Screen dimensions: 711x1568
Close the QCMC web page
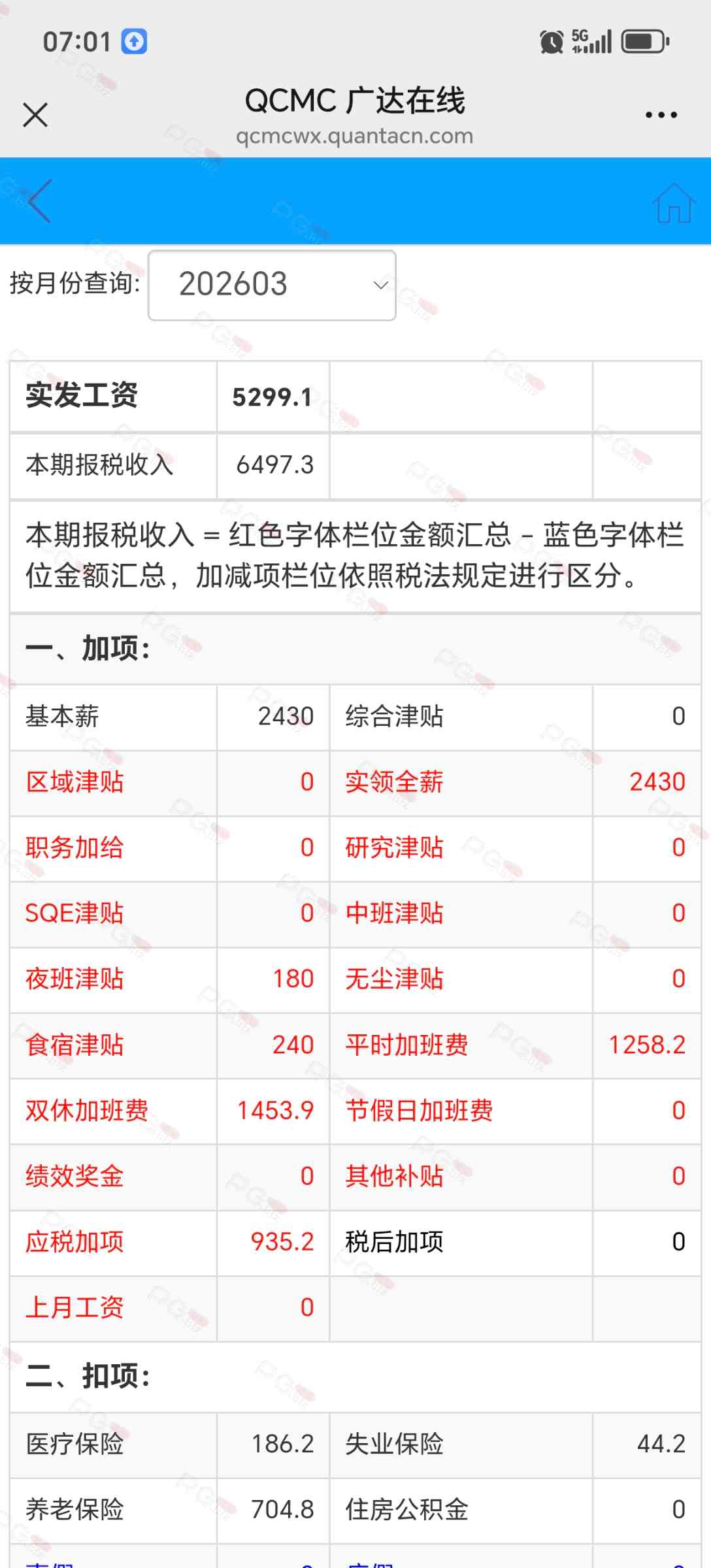pyautogui.click(x=35, y=115)
